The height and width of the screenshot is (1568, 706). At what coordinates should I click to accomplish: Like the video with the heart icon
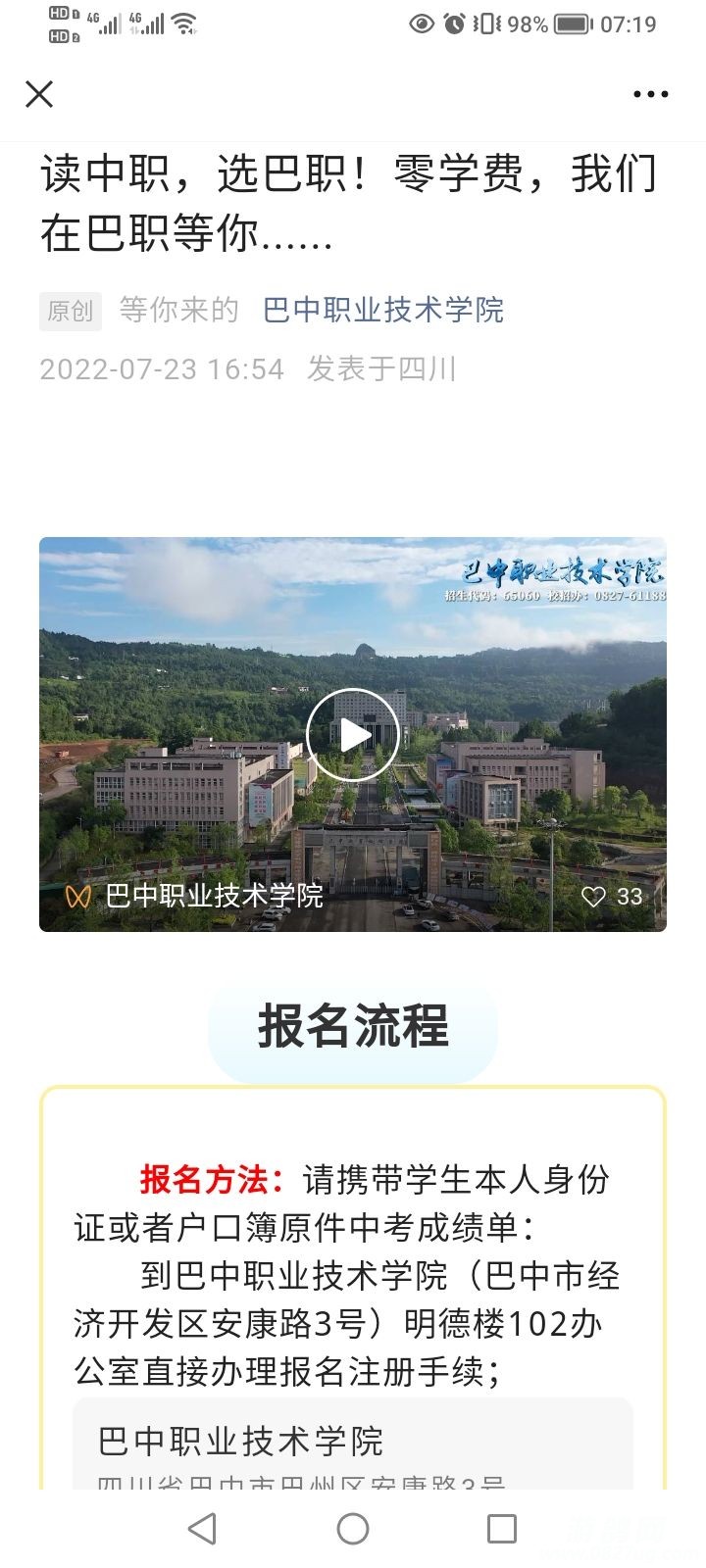593,896
